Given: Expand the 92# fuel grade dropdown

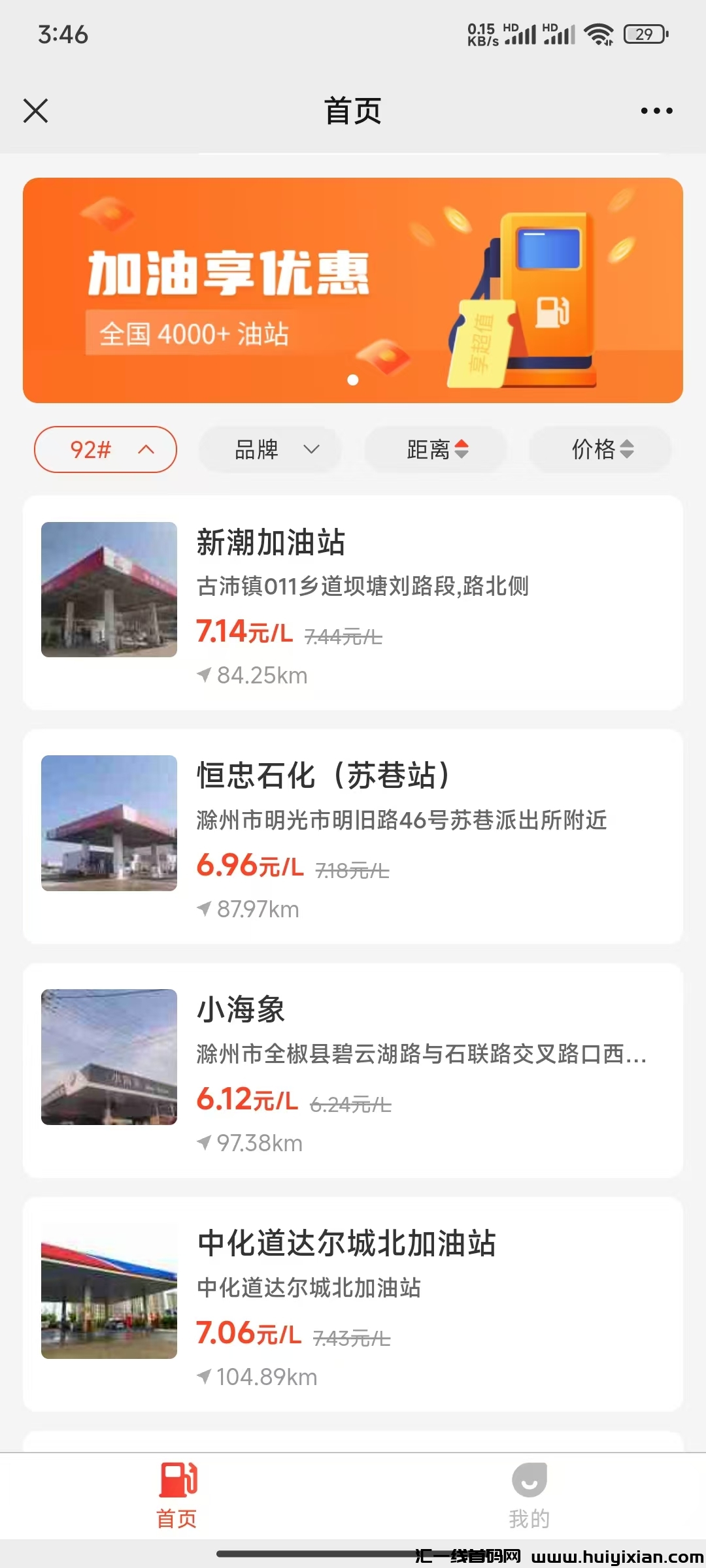Looking at the screenshot, I should click(x=105, y=449).
